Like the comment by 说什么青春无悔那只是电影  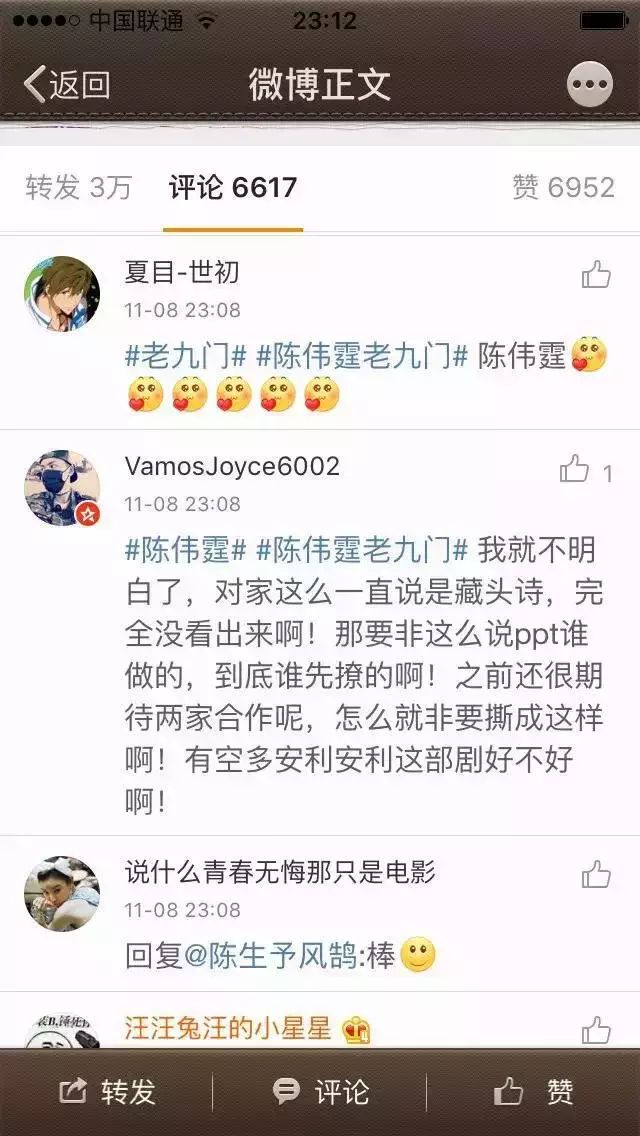(596, 875)
